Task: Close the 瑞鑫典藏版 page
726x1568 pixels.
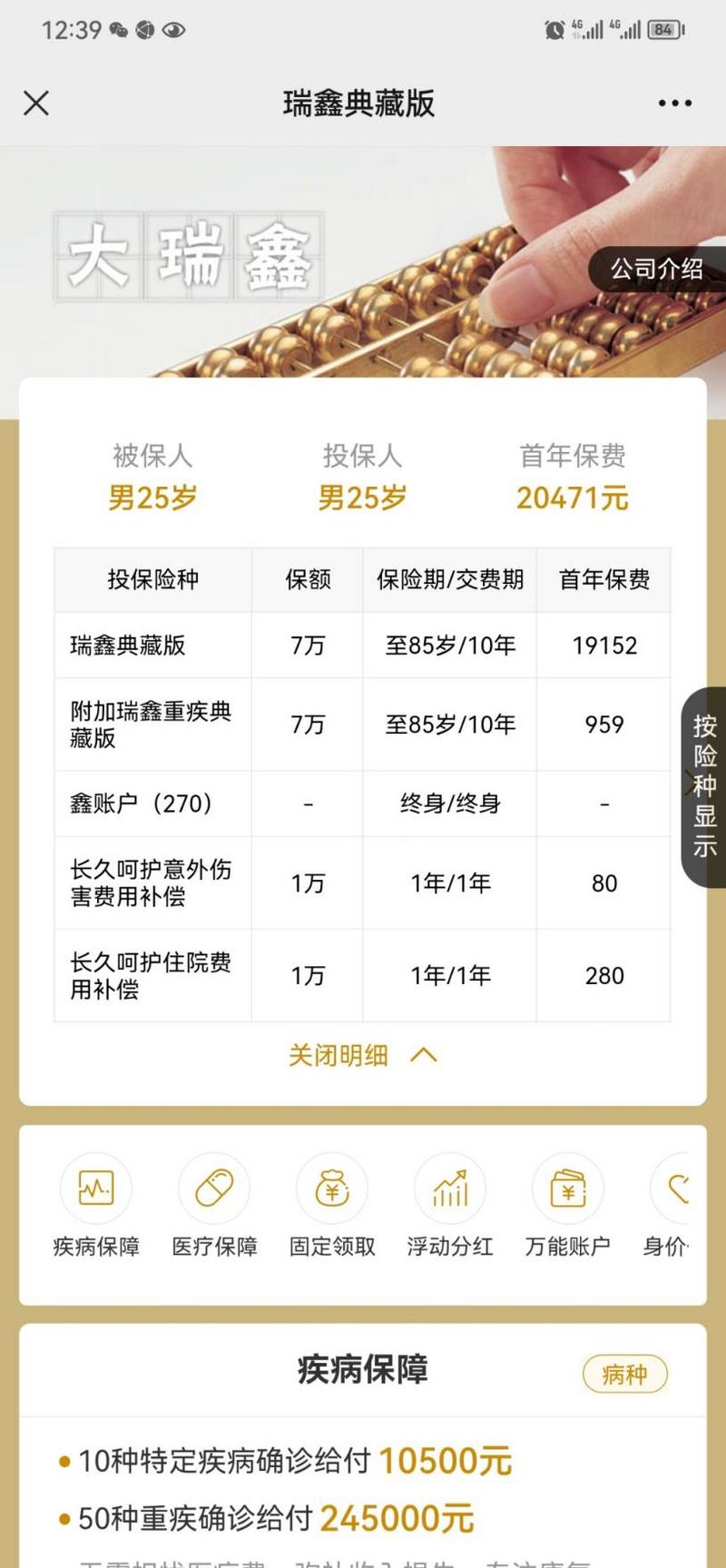Action: [36, 104]
